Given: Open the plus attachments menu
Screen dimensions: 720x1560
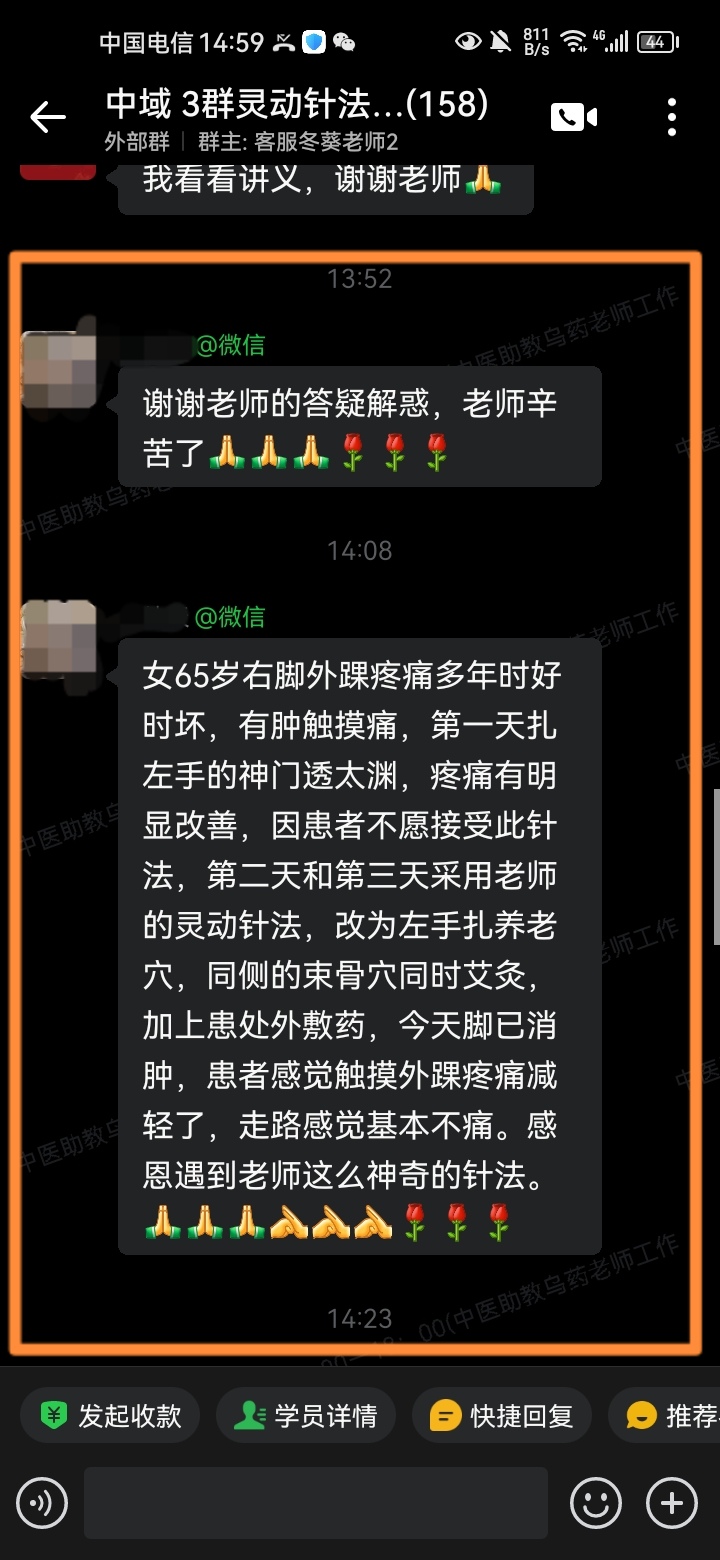Looking at the screenshot, I should pos(672,1503).
